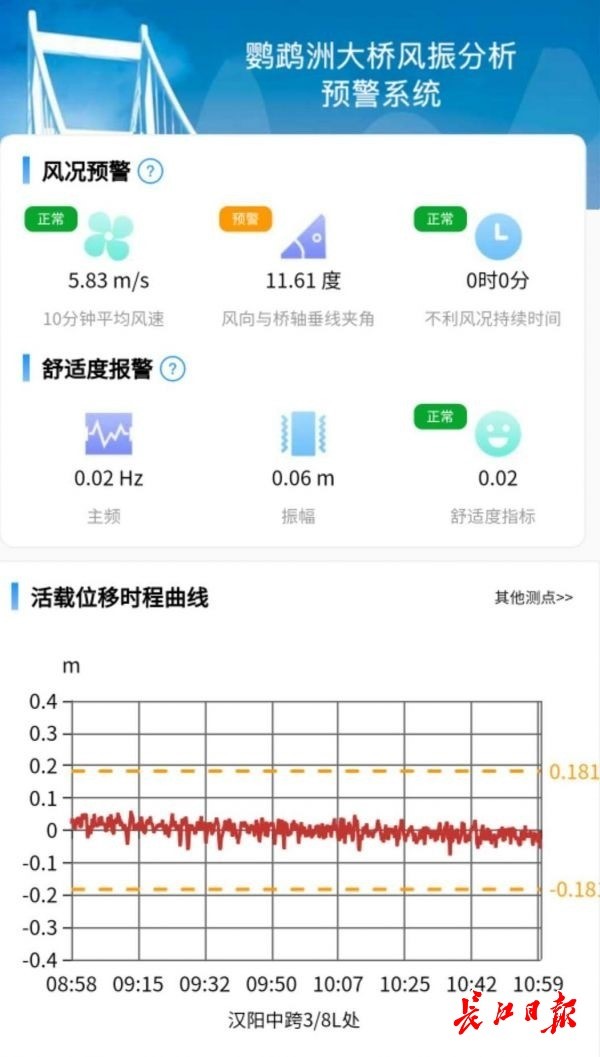Viewport: 600px width, 1057px height.
Task: View 其他测点 for the displacement curve
Action: coord(533,598)
